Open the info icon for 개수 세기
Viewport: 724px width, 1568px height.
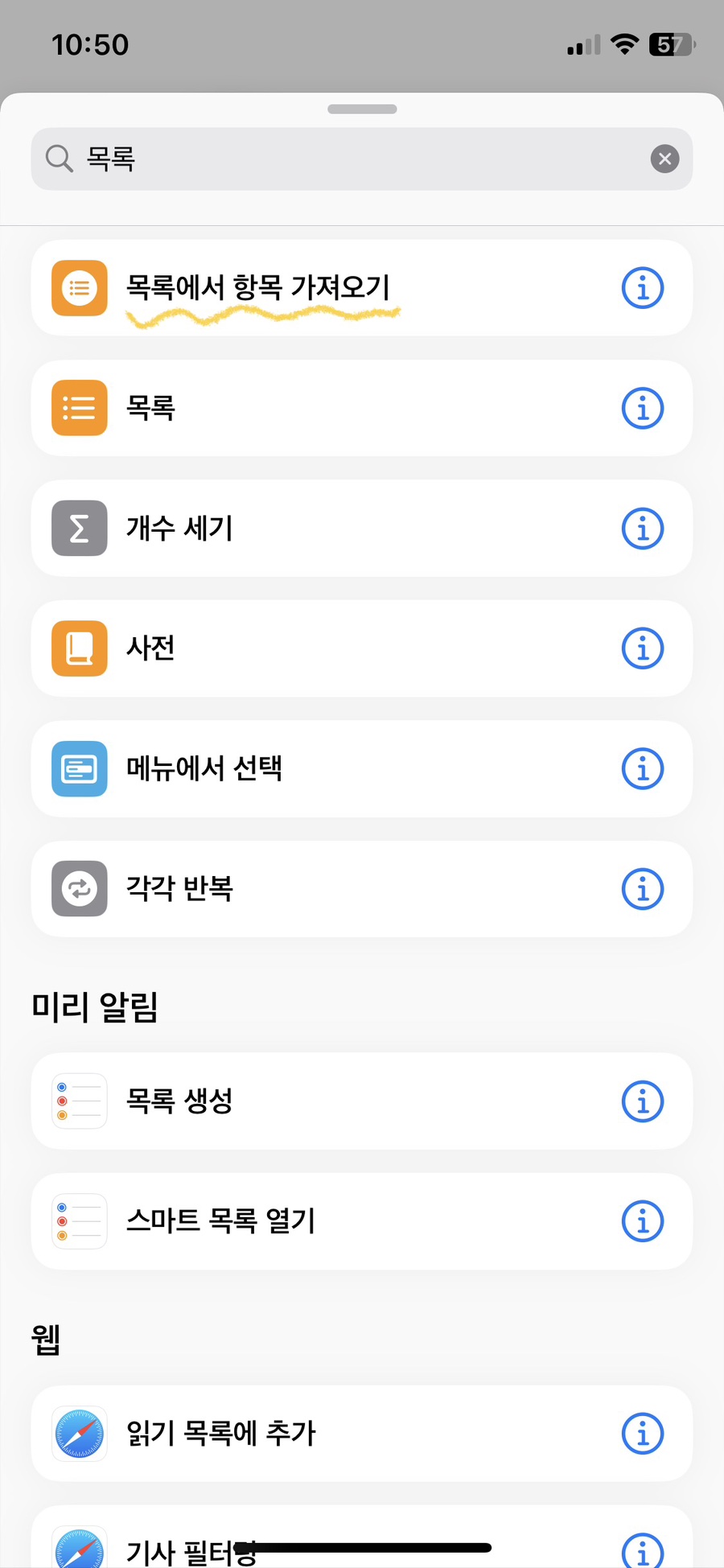(642, 529)
